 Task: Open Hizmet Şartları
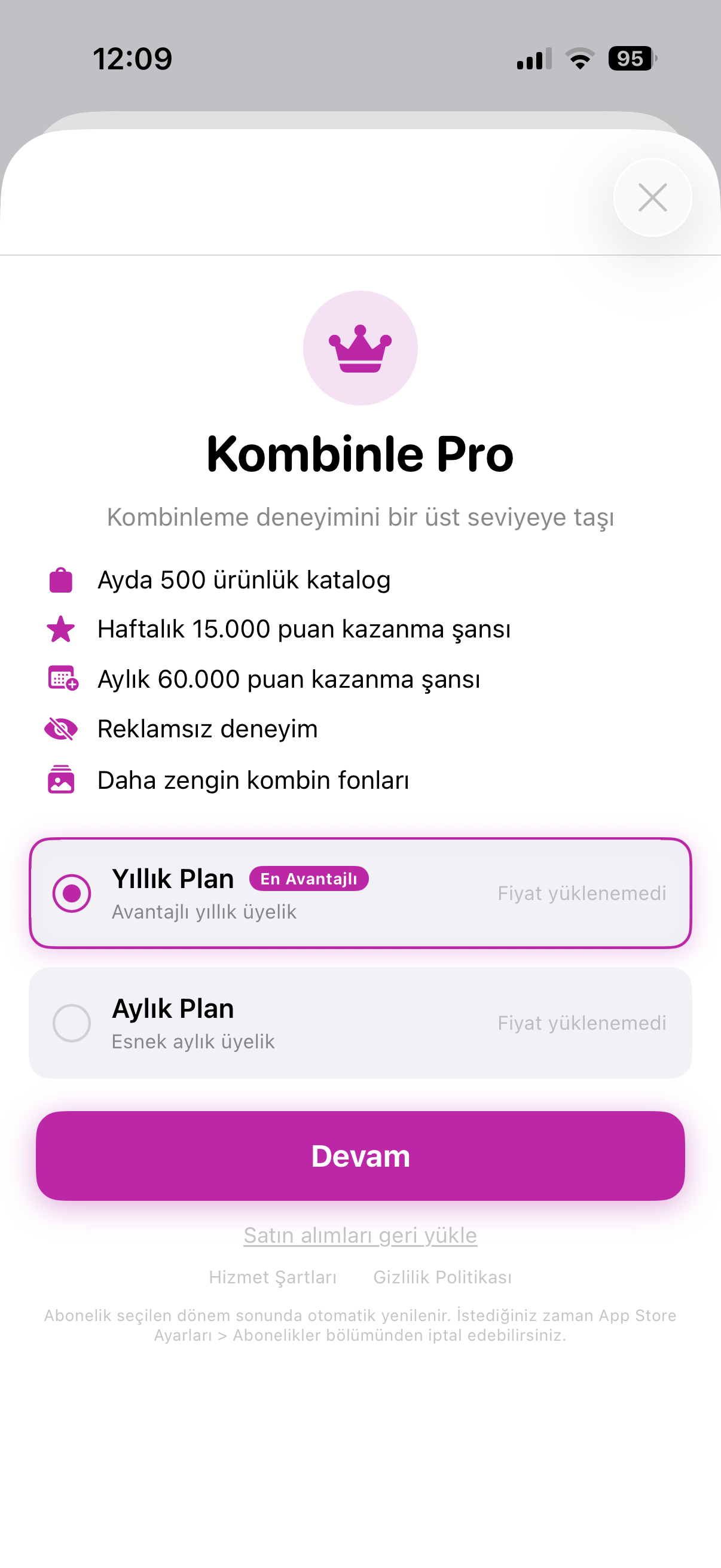pos(273,1276)
